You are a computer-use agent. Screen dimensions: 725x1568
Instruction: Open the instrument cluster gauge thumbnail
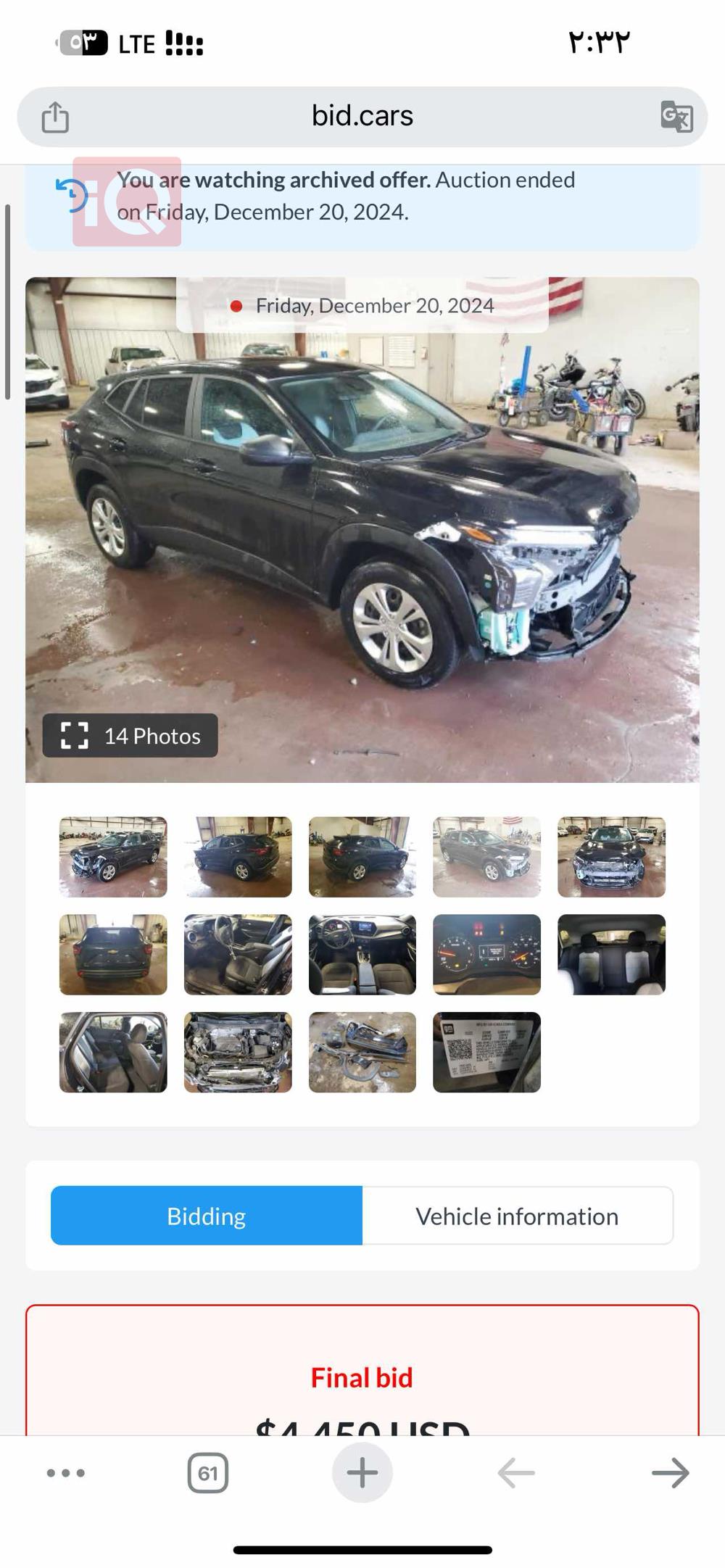[x=486, y=954]
